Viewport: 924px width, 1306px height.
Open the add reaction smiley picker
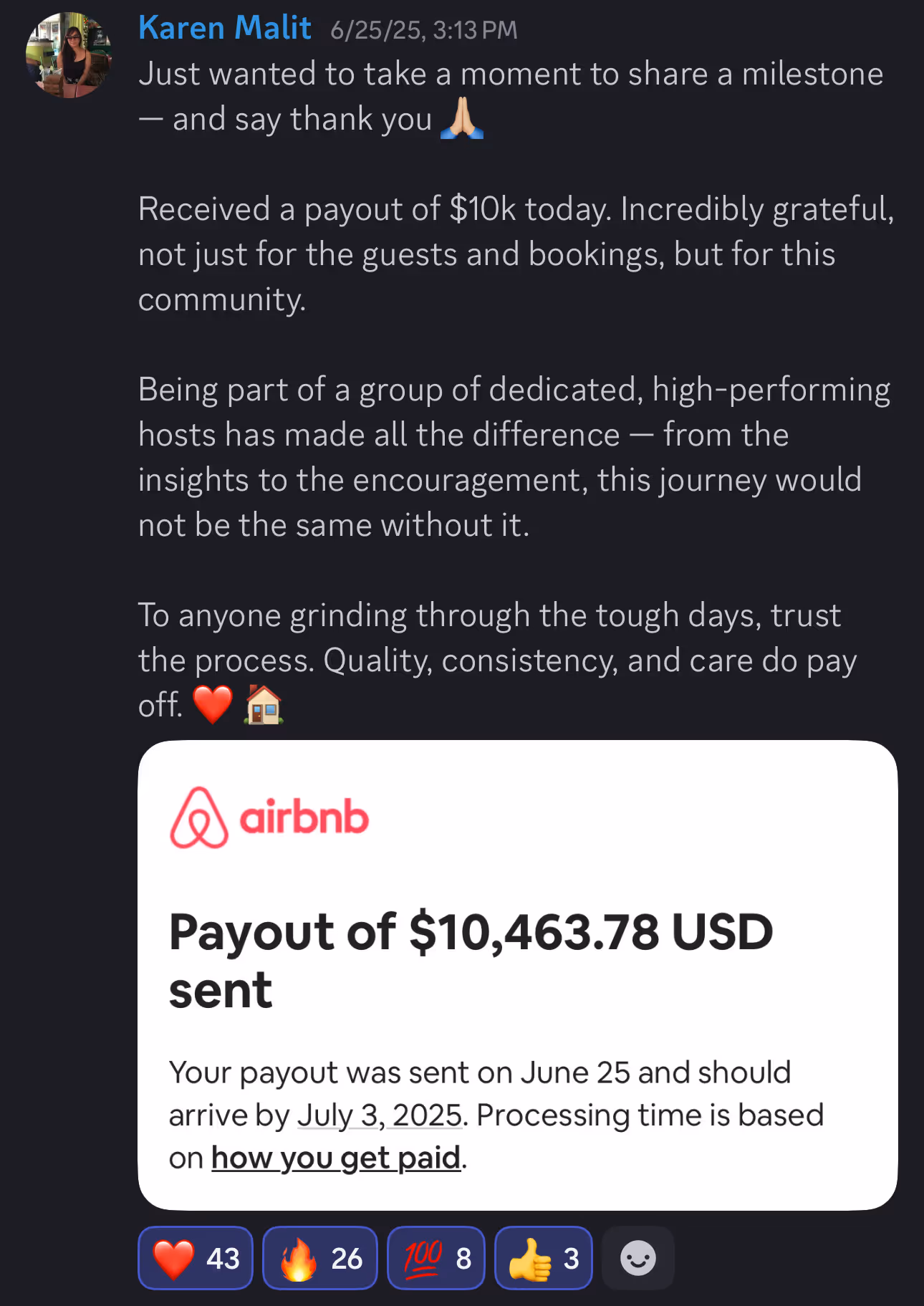tap(638, 1258)
